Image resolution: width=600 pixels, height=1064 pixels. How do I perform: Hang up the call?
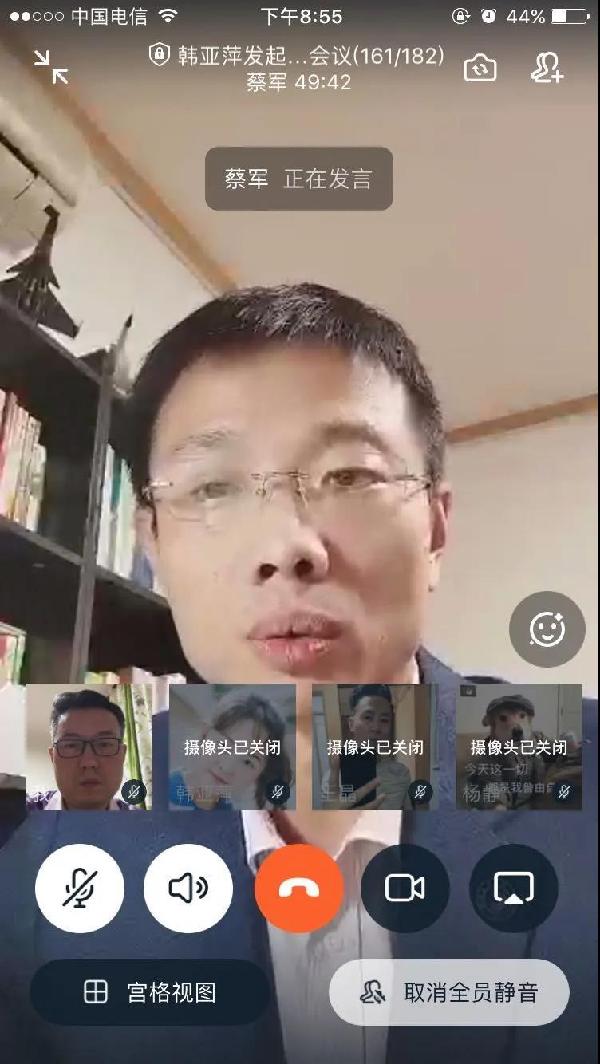(298, 888)
